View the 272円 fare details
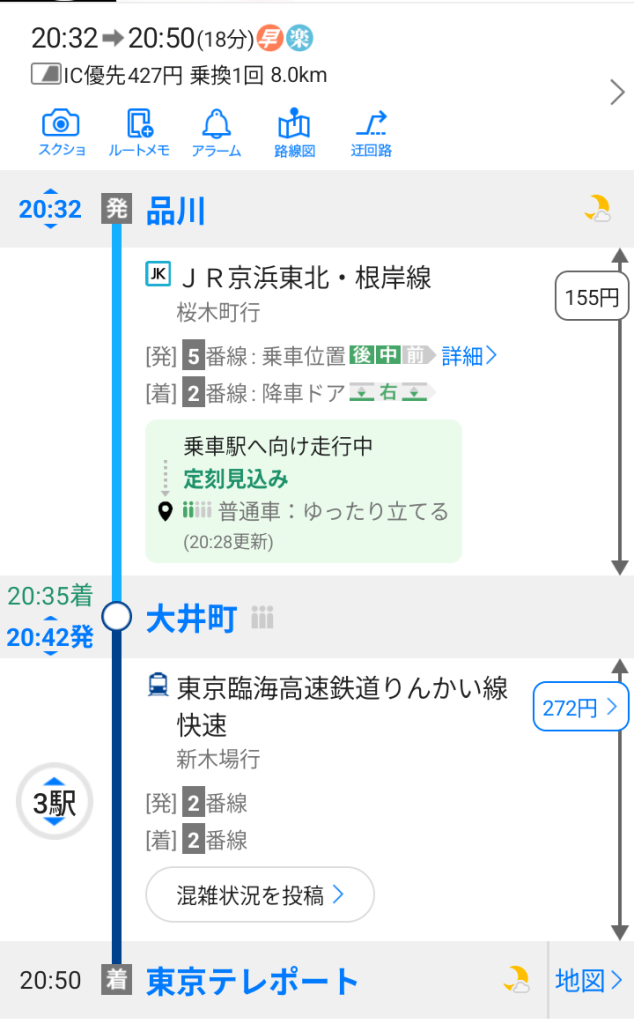 pos(580,708)
